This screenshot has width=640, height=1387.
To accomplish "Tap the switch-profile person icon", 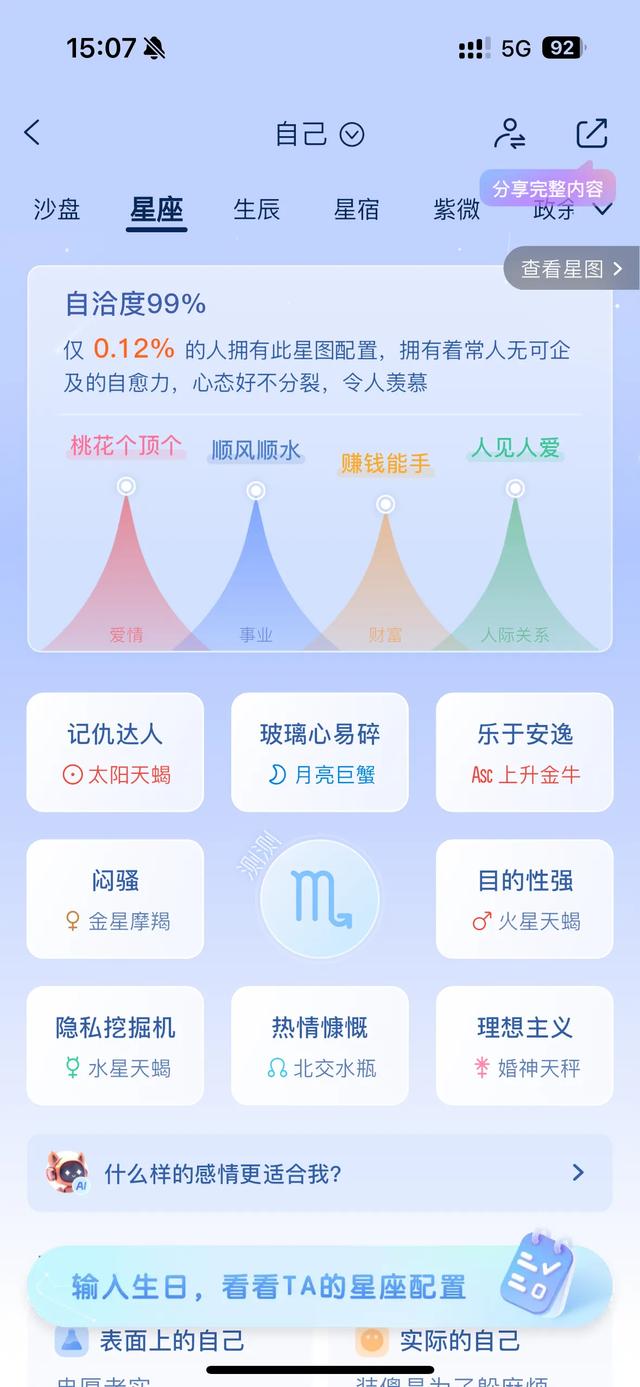I will click(x=510, y=133).
